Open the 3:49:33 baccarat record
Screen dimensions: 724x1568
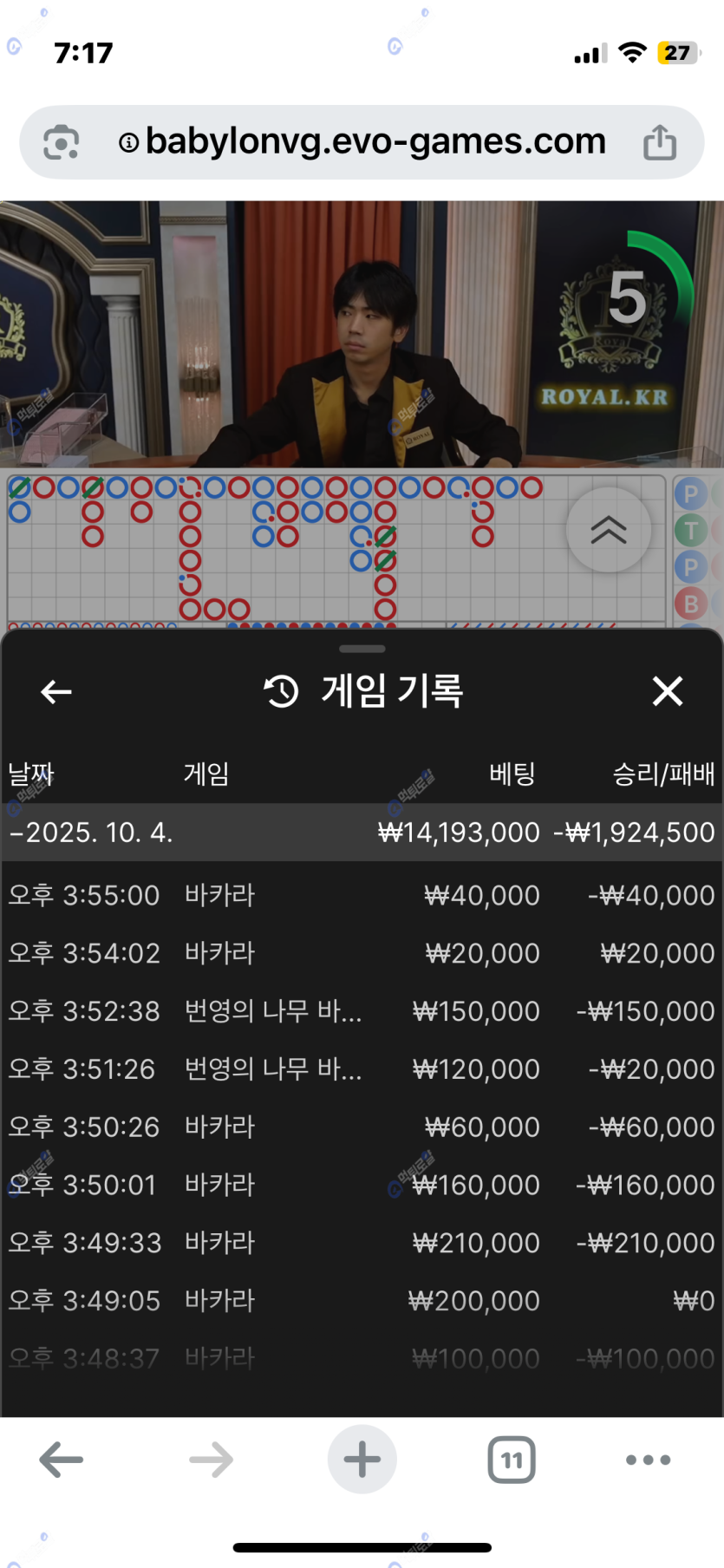click(362, 1243)
